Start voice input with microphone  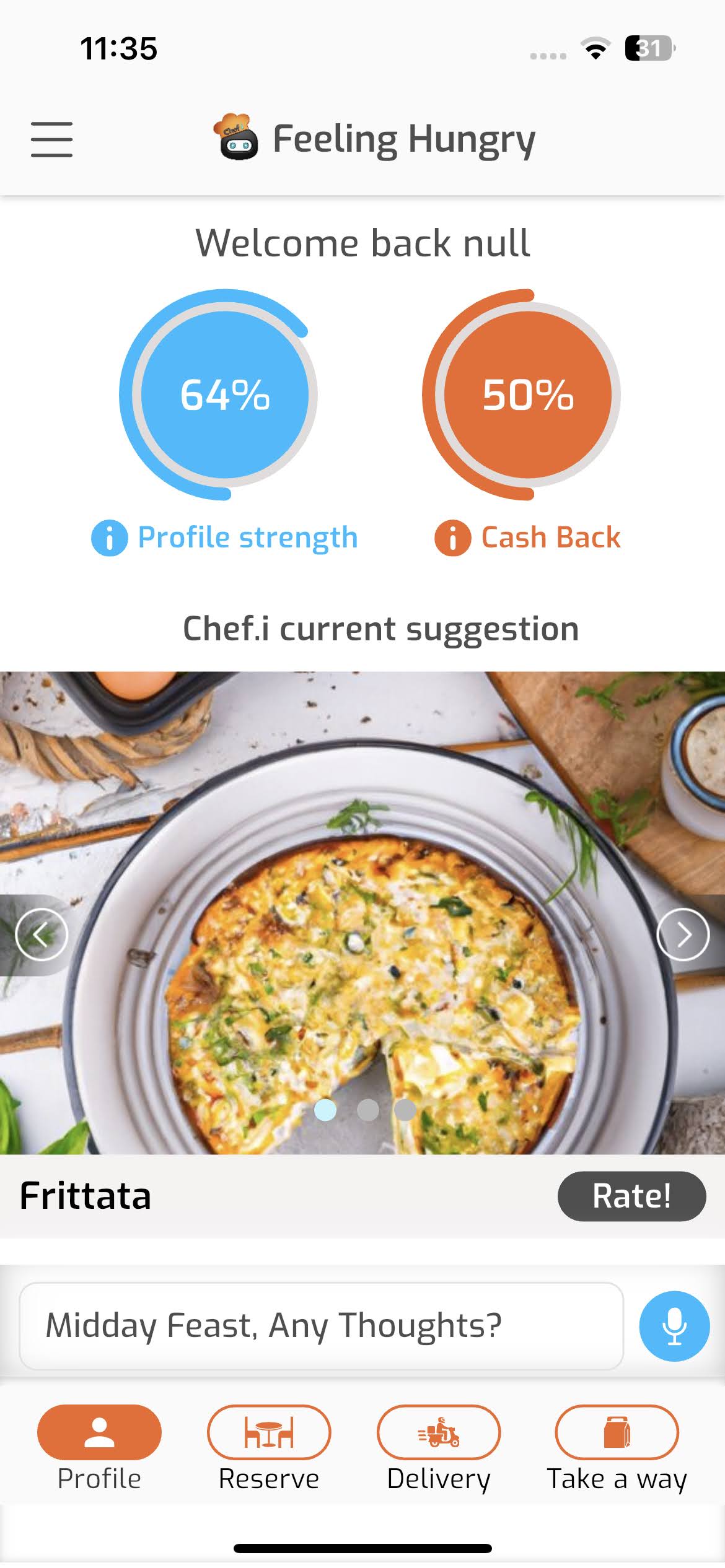pos(674,1326)
